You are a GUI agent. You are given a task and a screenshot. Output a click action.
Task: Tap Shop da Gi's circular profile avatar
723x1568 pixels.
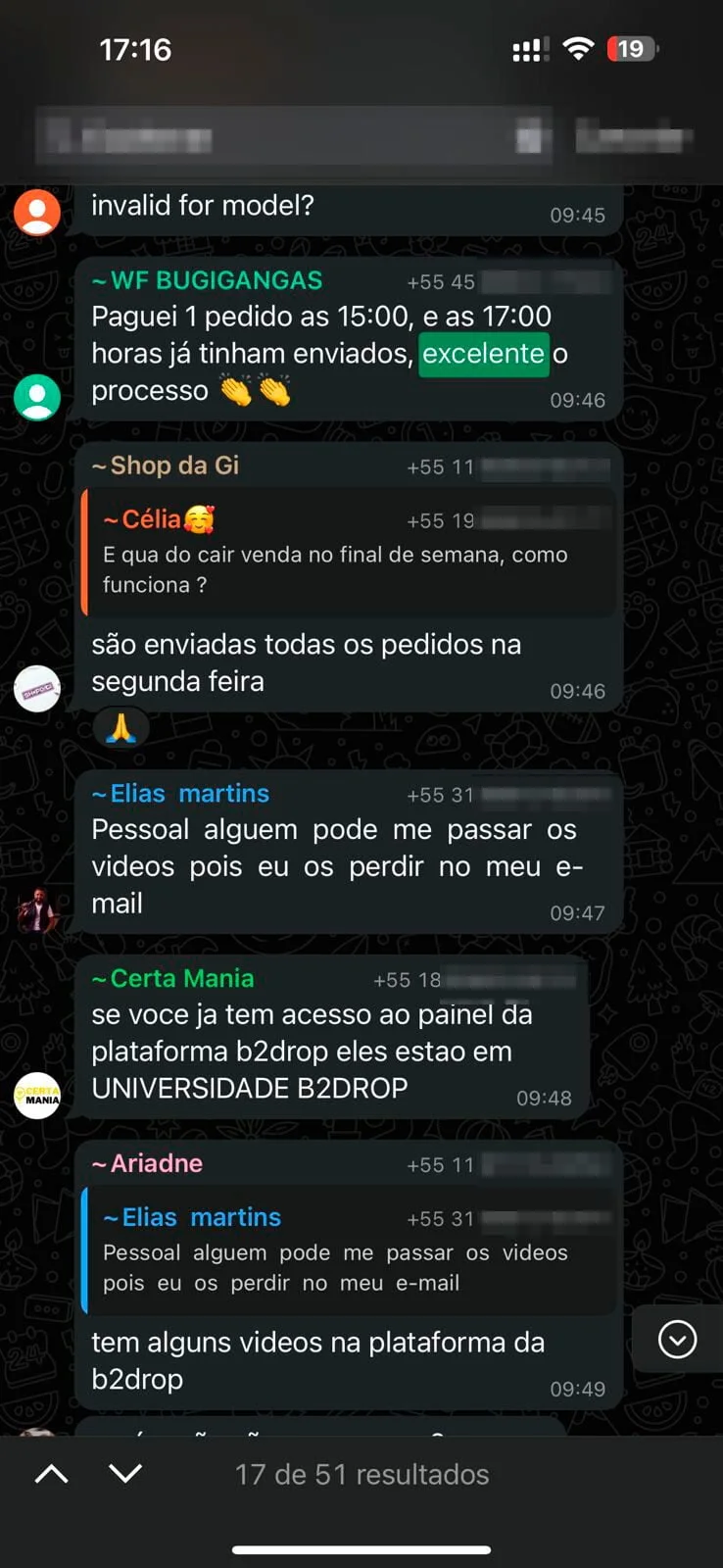tap(36, 688)
